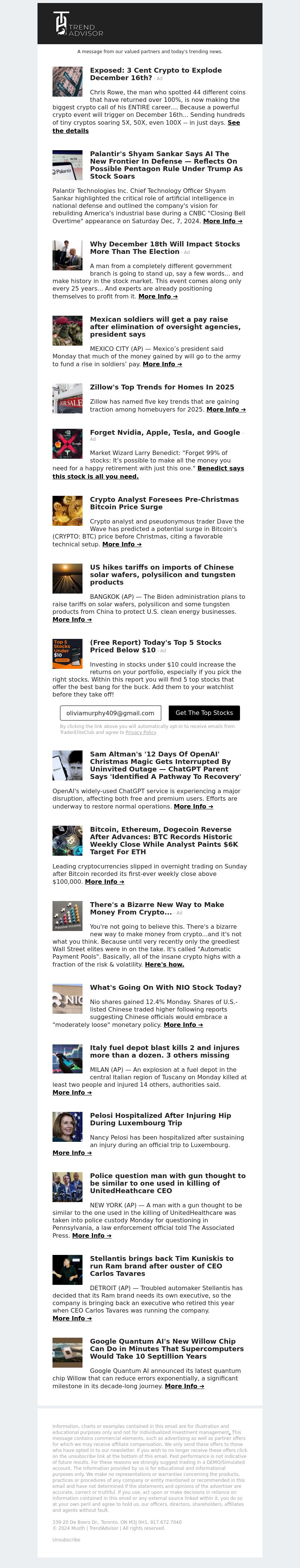Image resolution: width=300 pixels, height=1568 pixels.
Task: Tap the email address input field
Action: pos(110,713)
